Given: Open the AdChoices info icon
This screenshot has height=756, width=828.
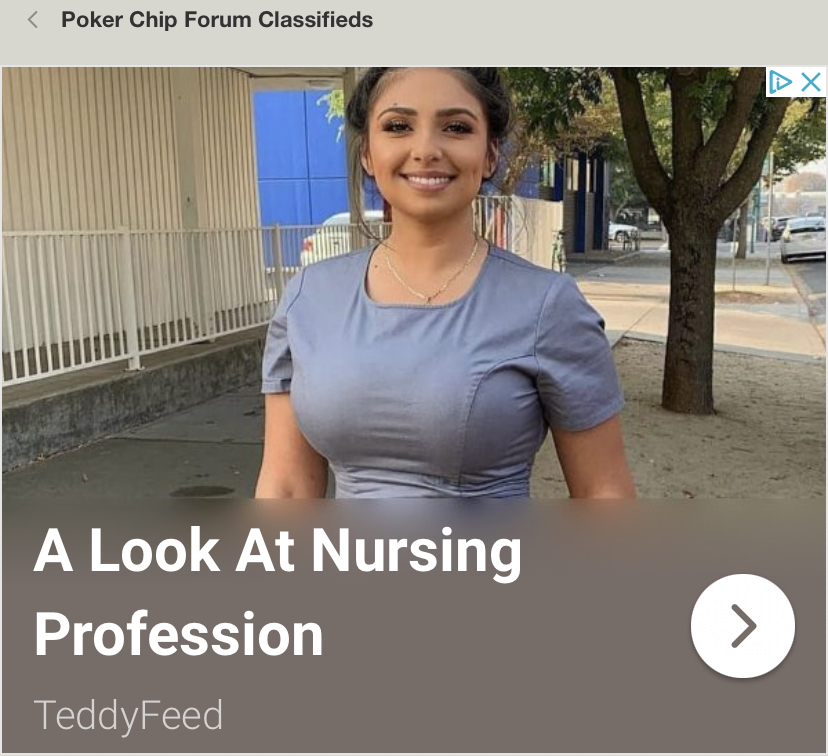Looking at the screenshot, I should (x=782, y=82).
